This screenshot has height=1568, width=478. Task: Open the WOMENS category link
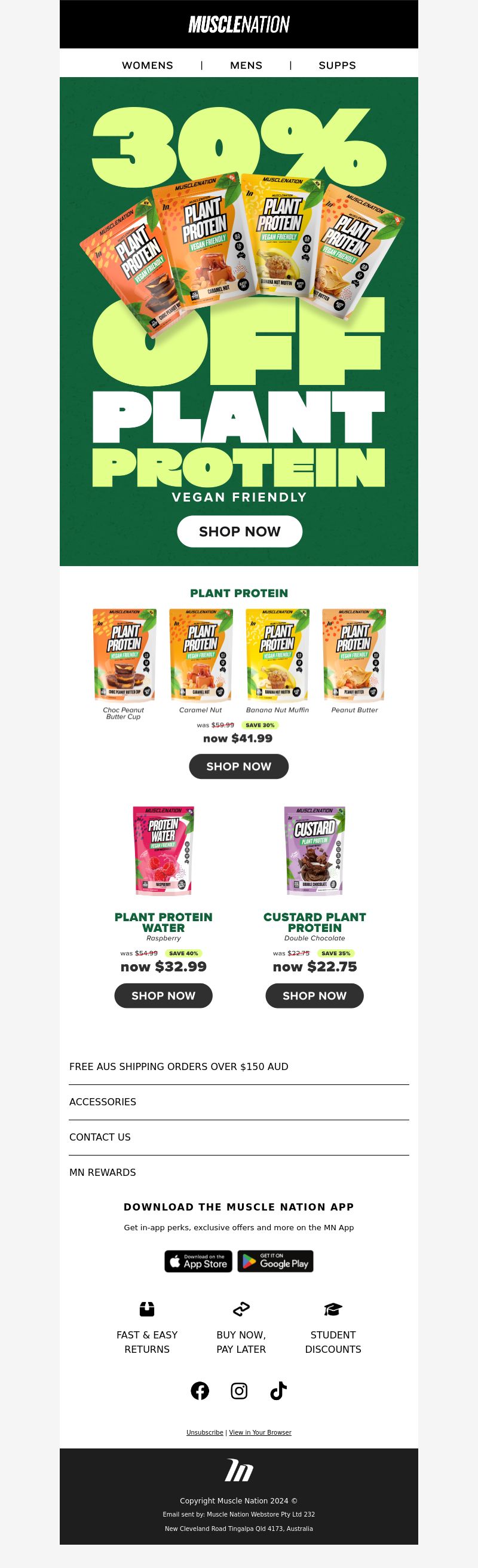[147, 65]
